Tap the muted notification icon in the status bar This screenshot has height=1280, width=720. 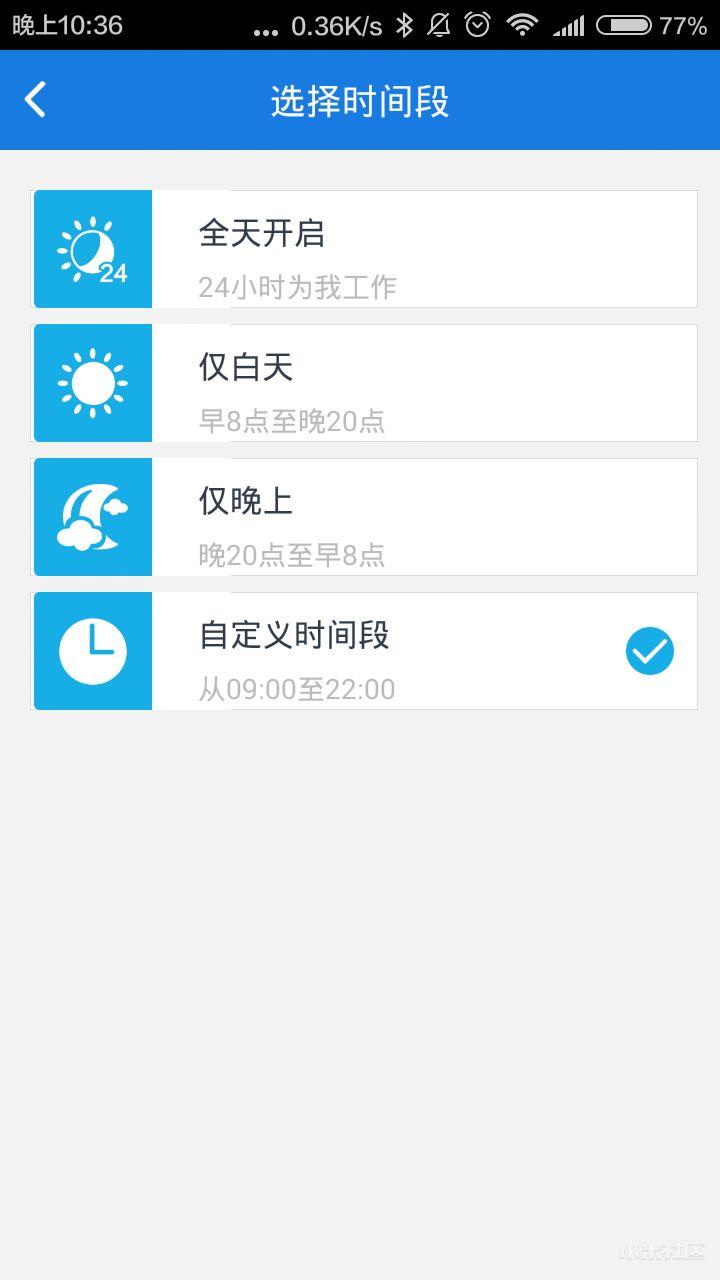point(439,25)
